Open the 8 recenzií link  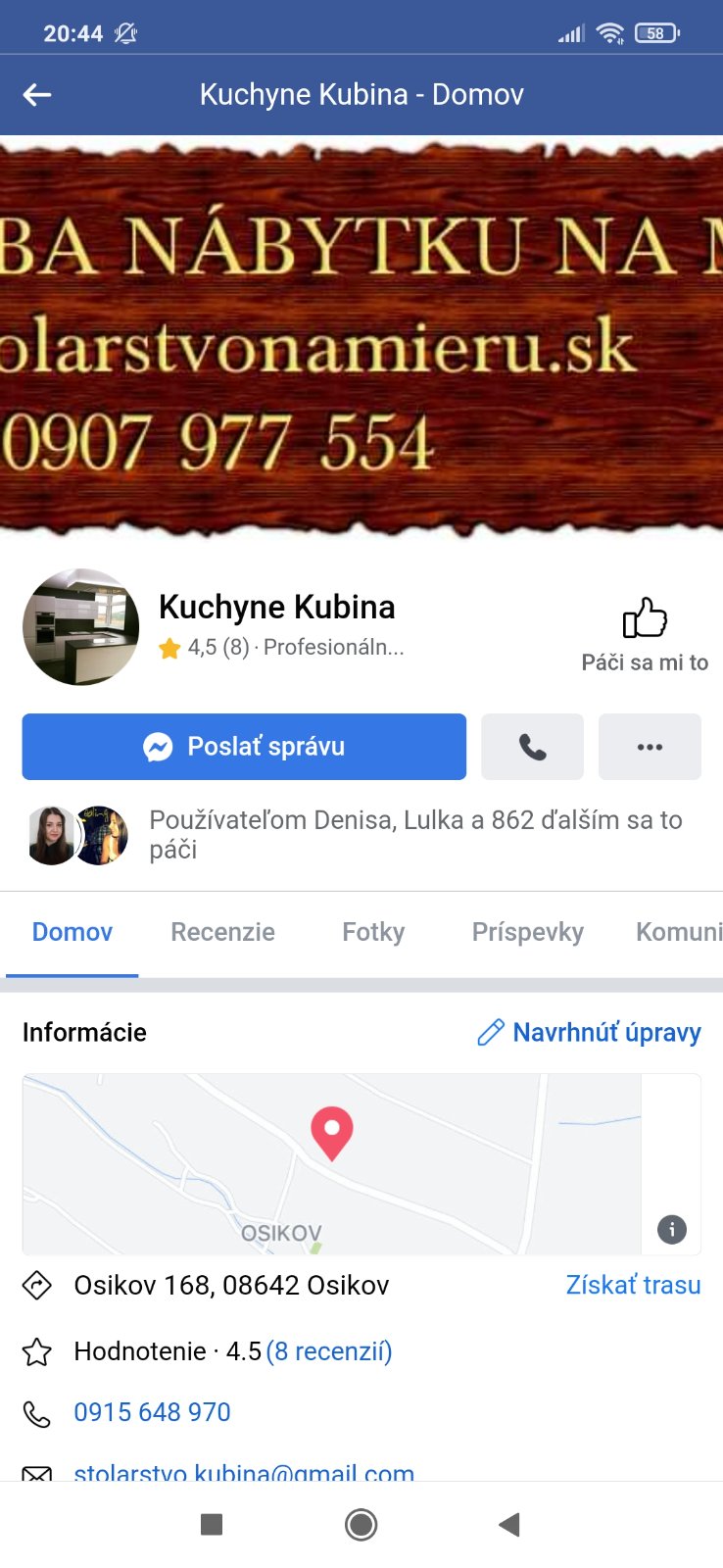[x=329, y=1351]
